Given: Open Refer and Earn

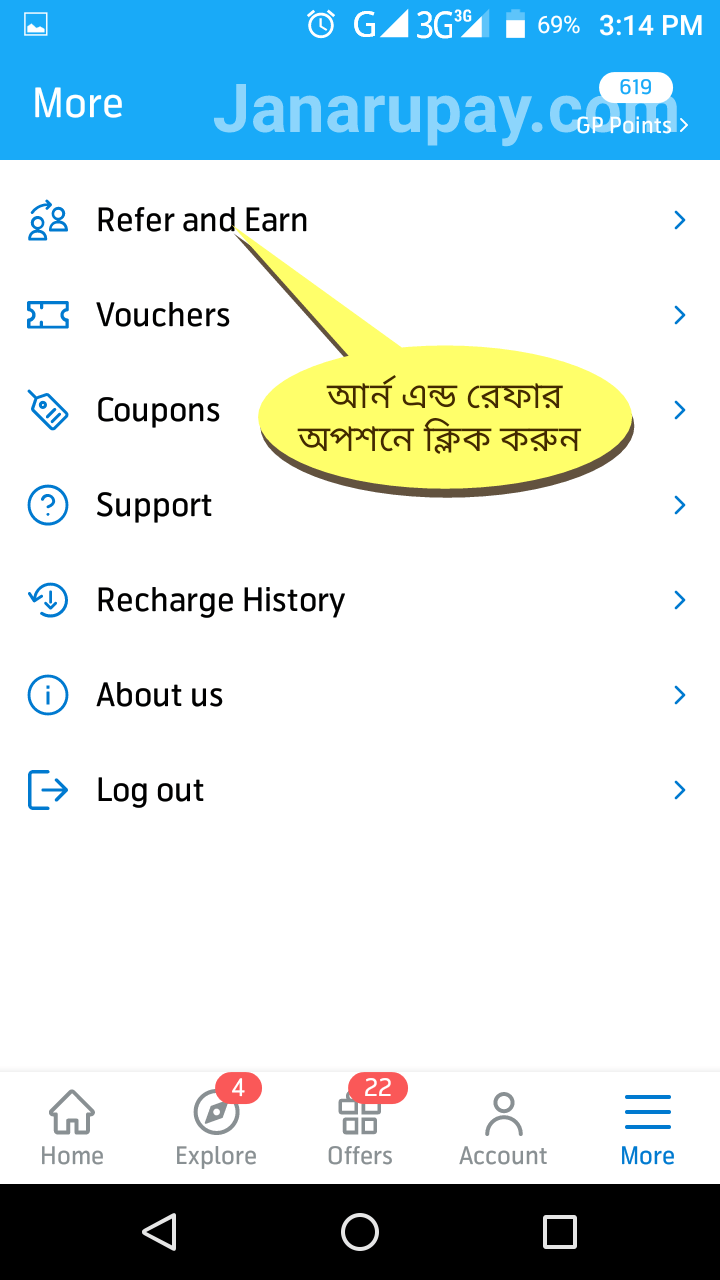Looking at the screenshot, I should [x=360, y=220].
